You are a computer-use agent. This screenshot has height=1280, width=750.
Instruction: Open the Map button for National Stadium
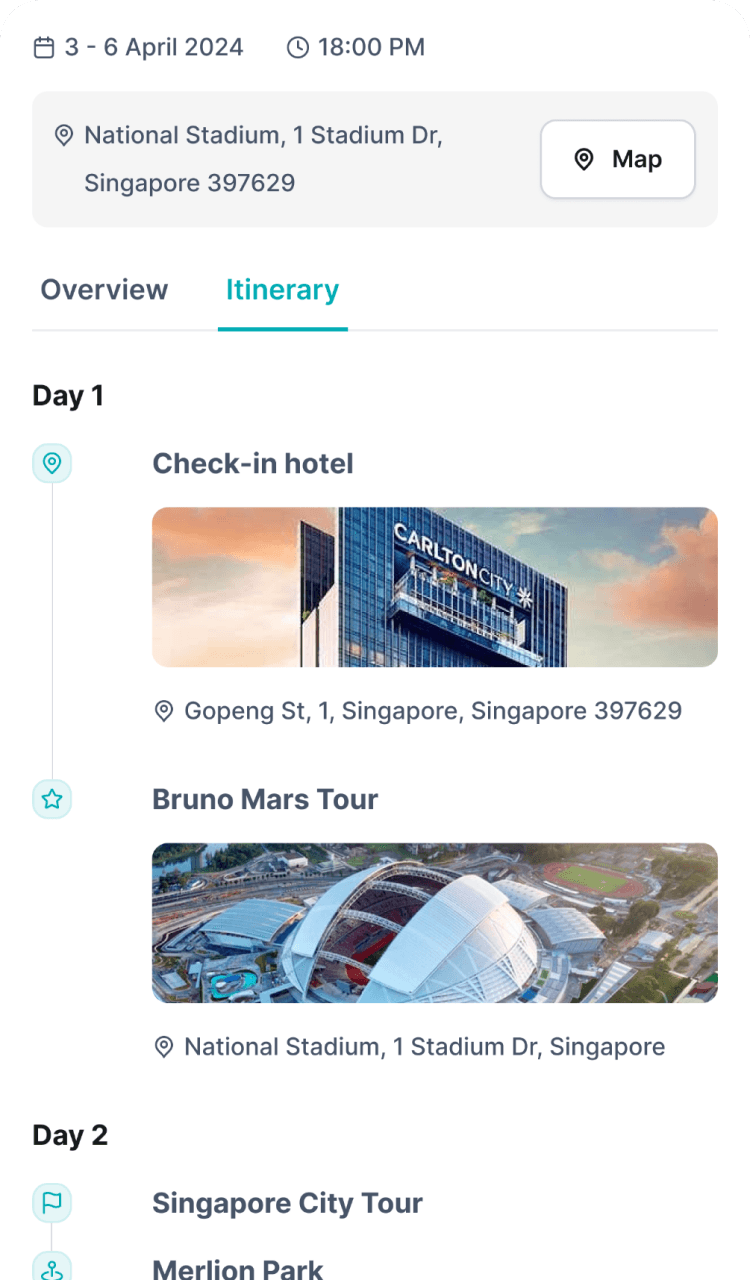[617, 160]
